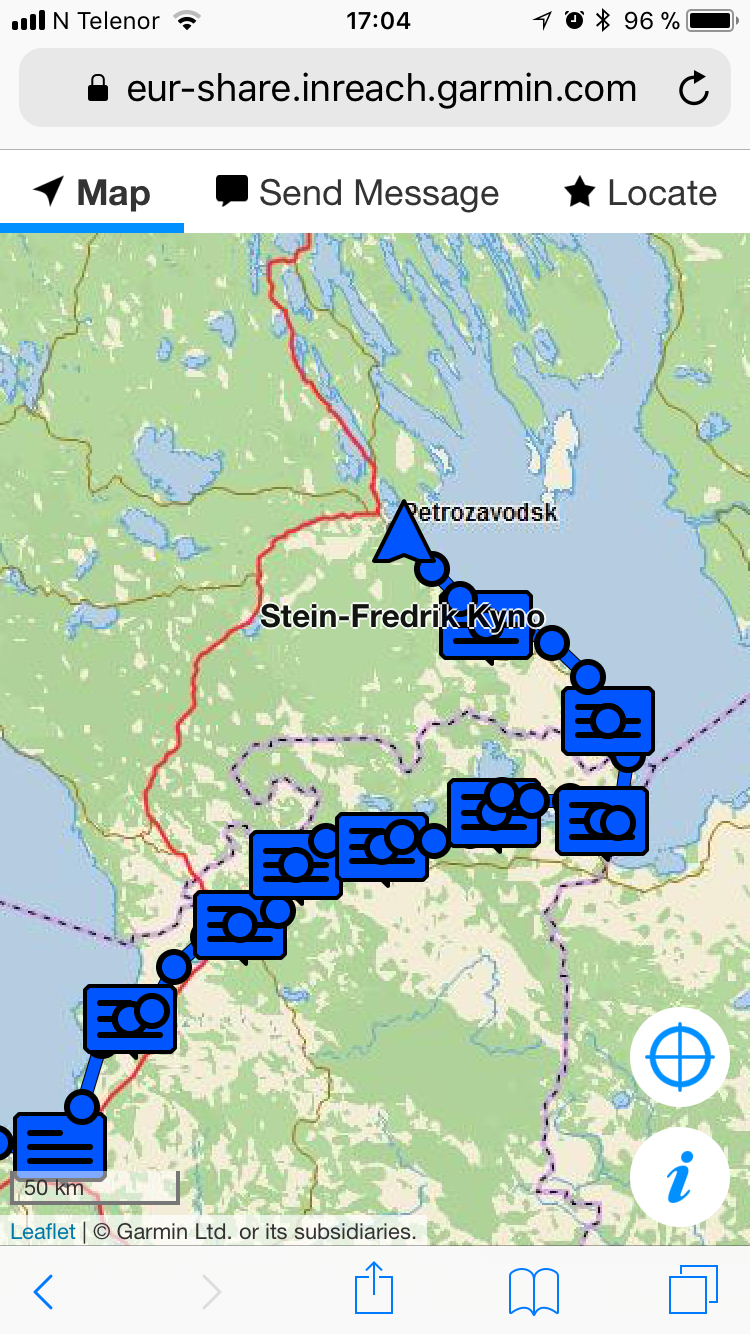Show open Safari tabs

point(693,1290)
